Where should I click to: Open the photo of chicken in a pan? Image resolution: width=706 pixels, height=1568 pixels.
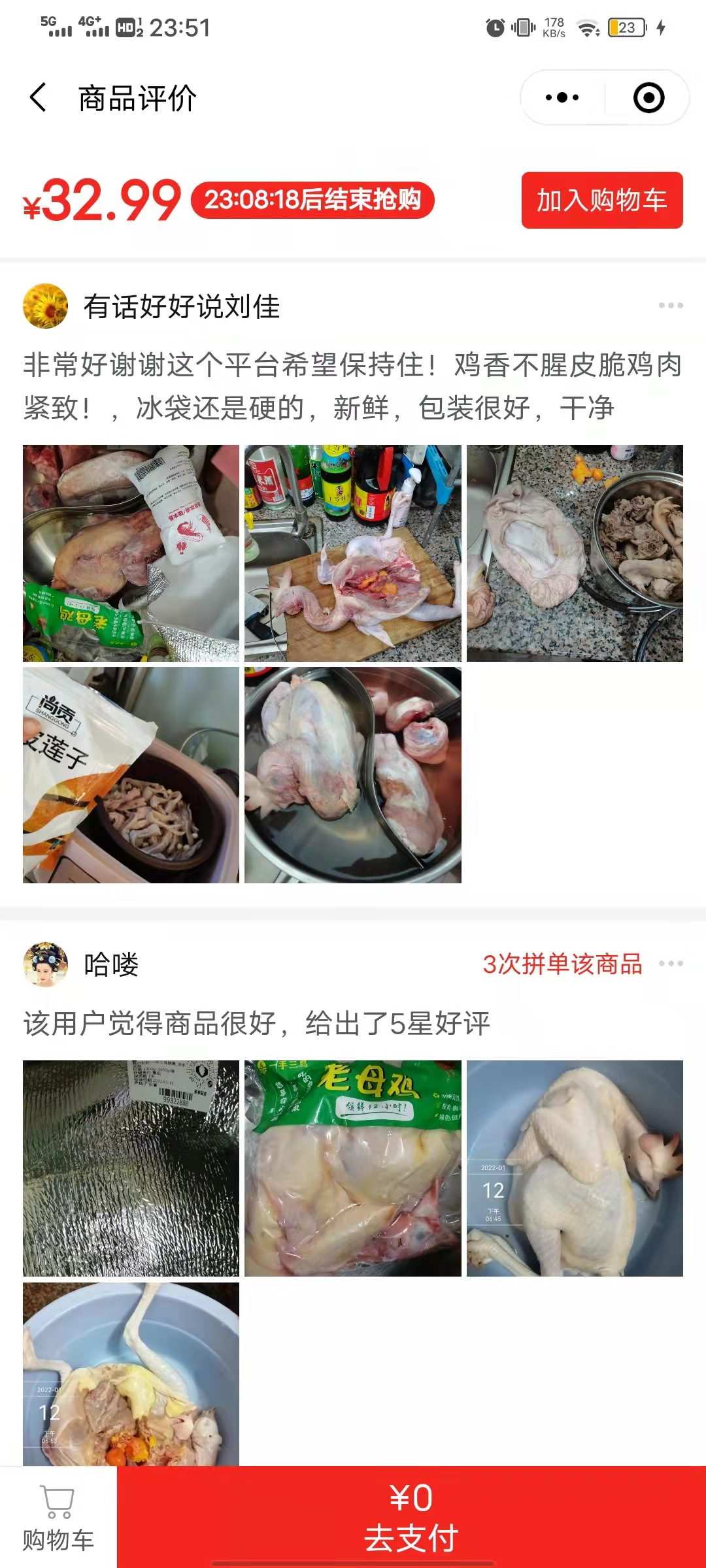point(353,775)
